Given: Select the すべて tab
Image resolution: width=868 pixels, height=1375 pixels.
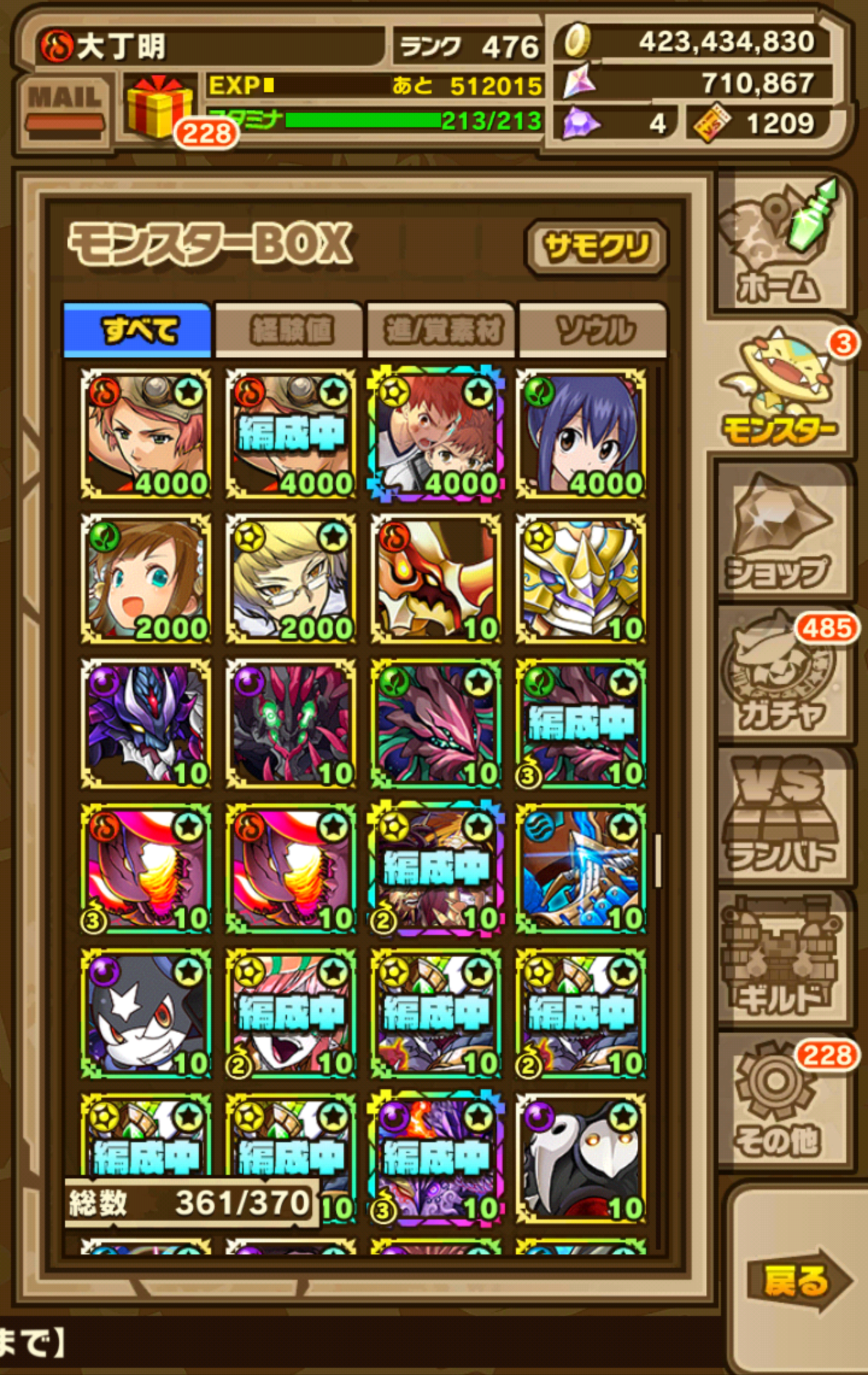Looking at the screenshot, I should point(138,330).
